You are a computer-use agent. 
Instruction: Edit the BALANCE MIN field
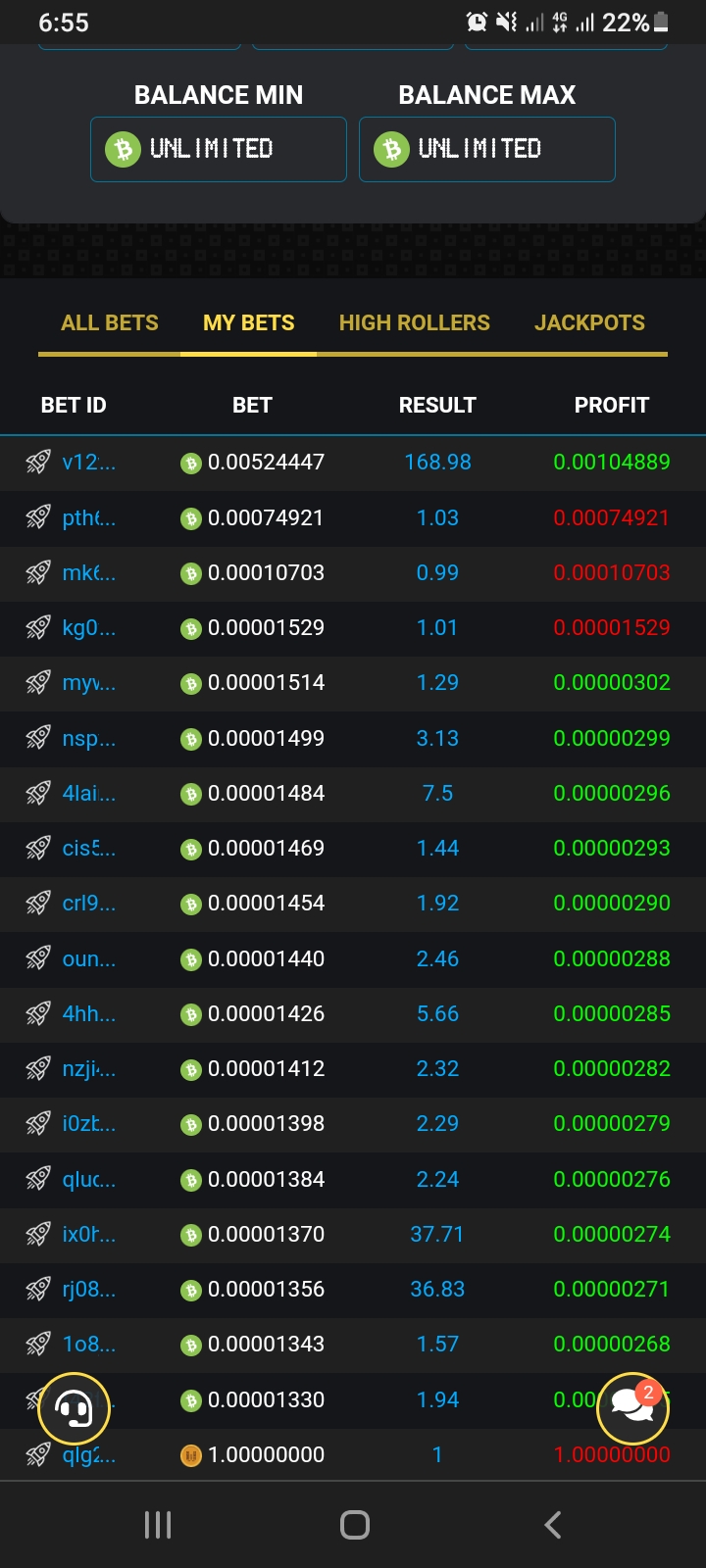tap(219, 149)
